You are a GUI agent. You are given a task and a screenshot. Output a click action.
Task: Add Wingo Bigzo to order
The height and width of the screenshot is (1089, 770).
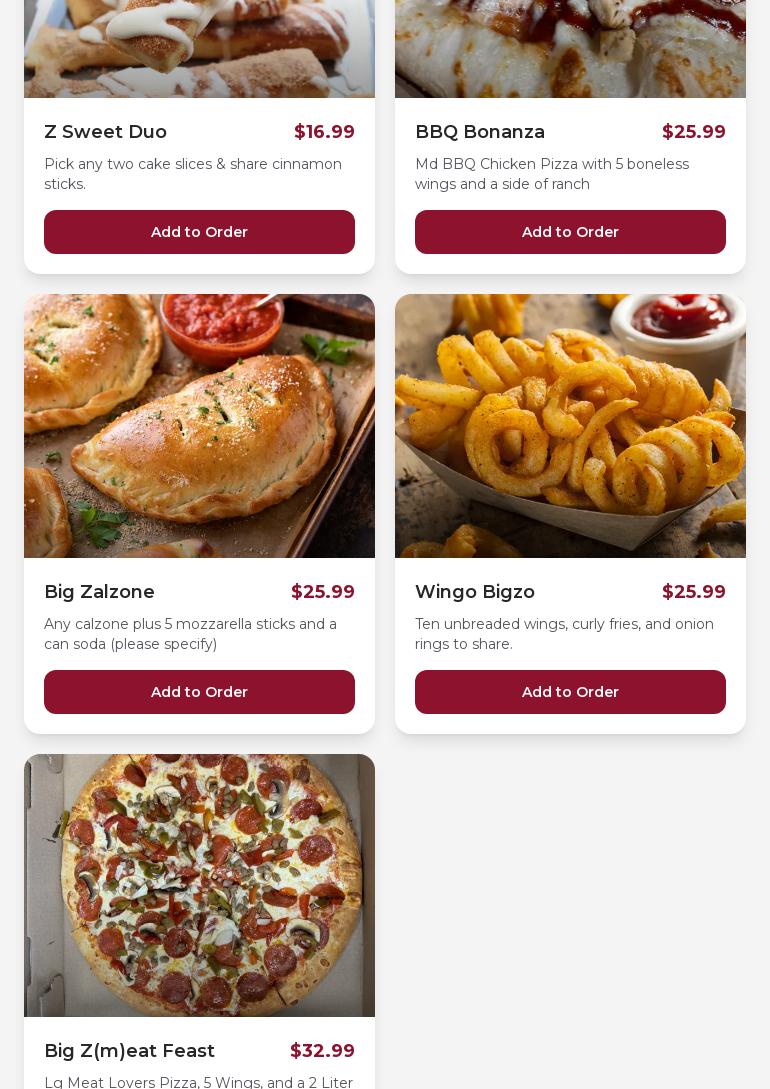570,692
